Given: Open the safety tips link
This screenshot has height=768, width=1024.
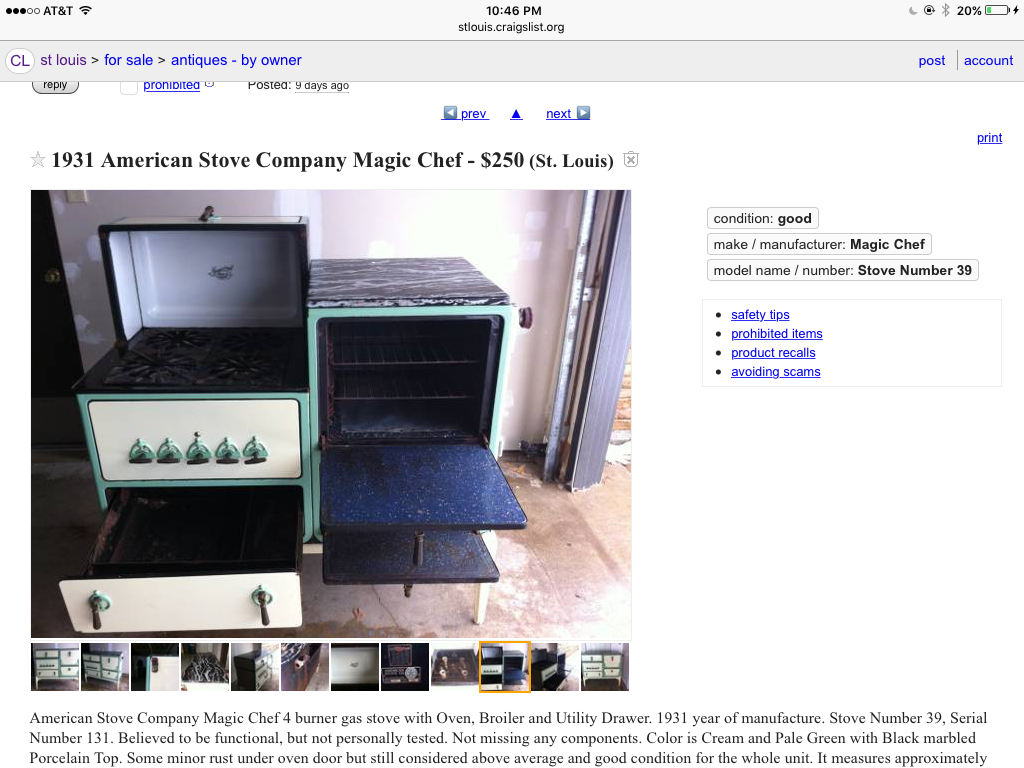Looking at the screenshot, I should 760,315.
